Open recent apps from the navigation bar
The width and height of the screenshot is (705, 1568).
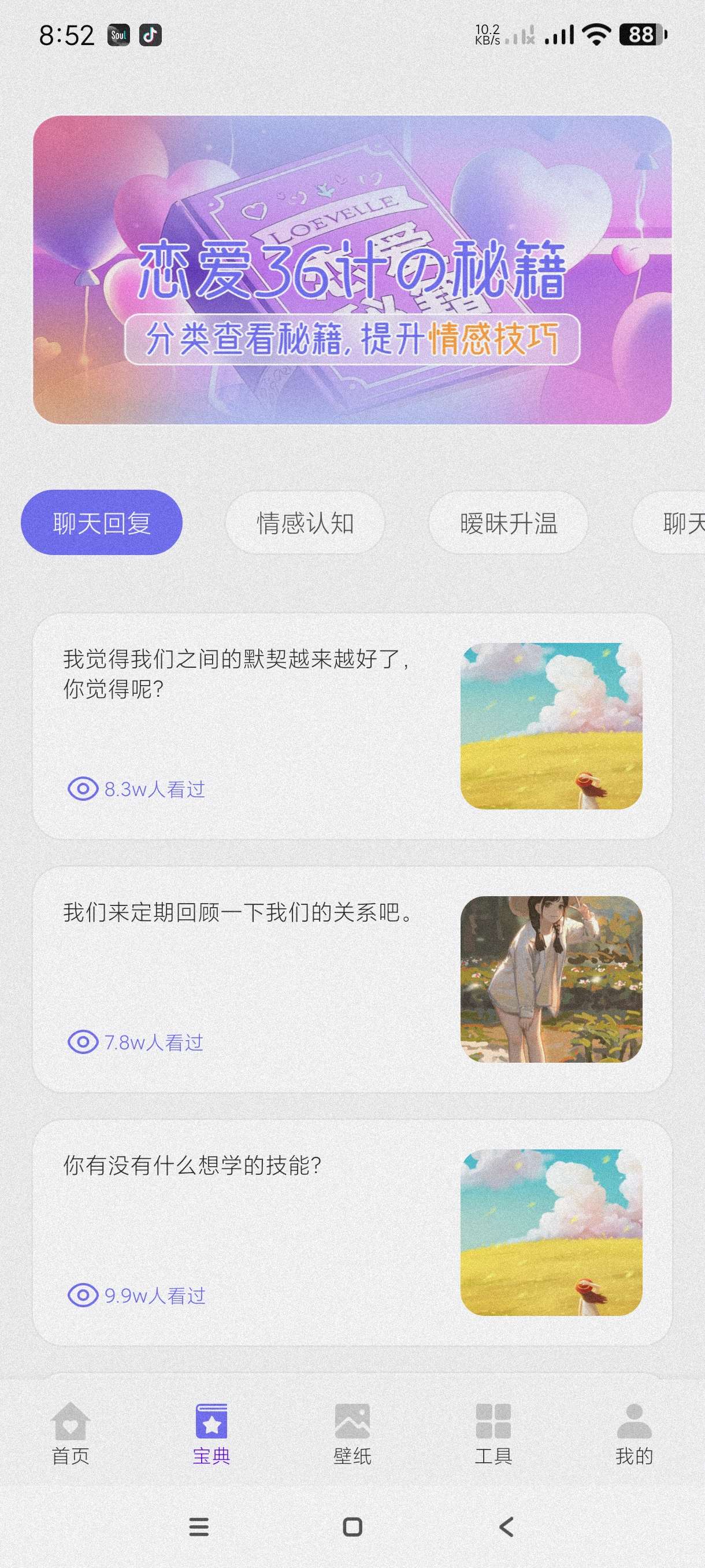tap(199, 1526)
